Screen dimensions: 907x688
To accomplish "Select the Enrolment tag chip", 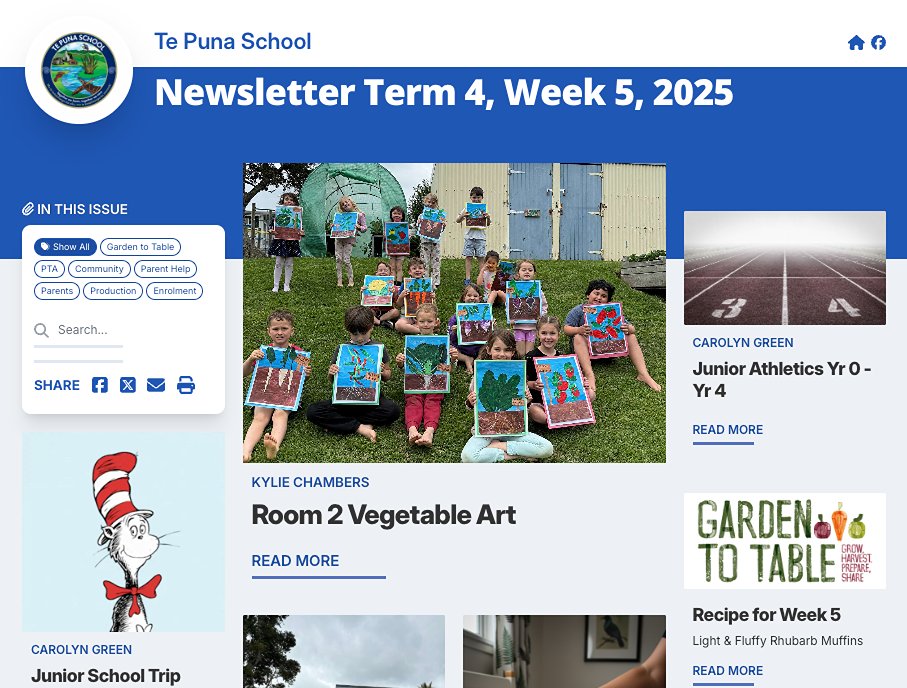I will click(175, 291).
